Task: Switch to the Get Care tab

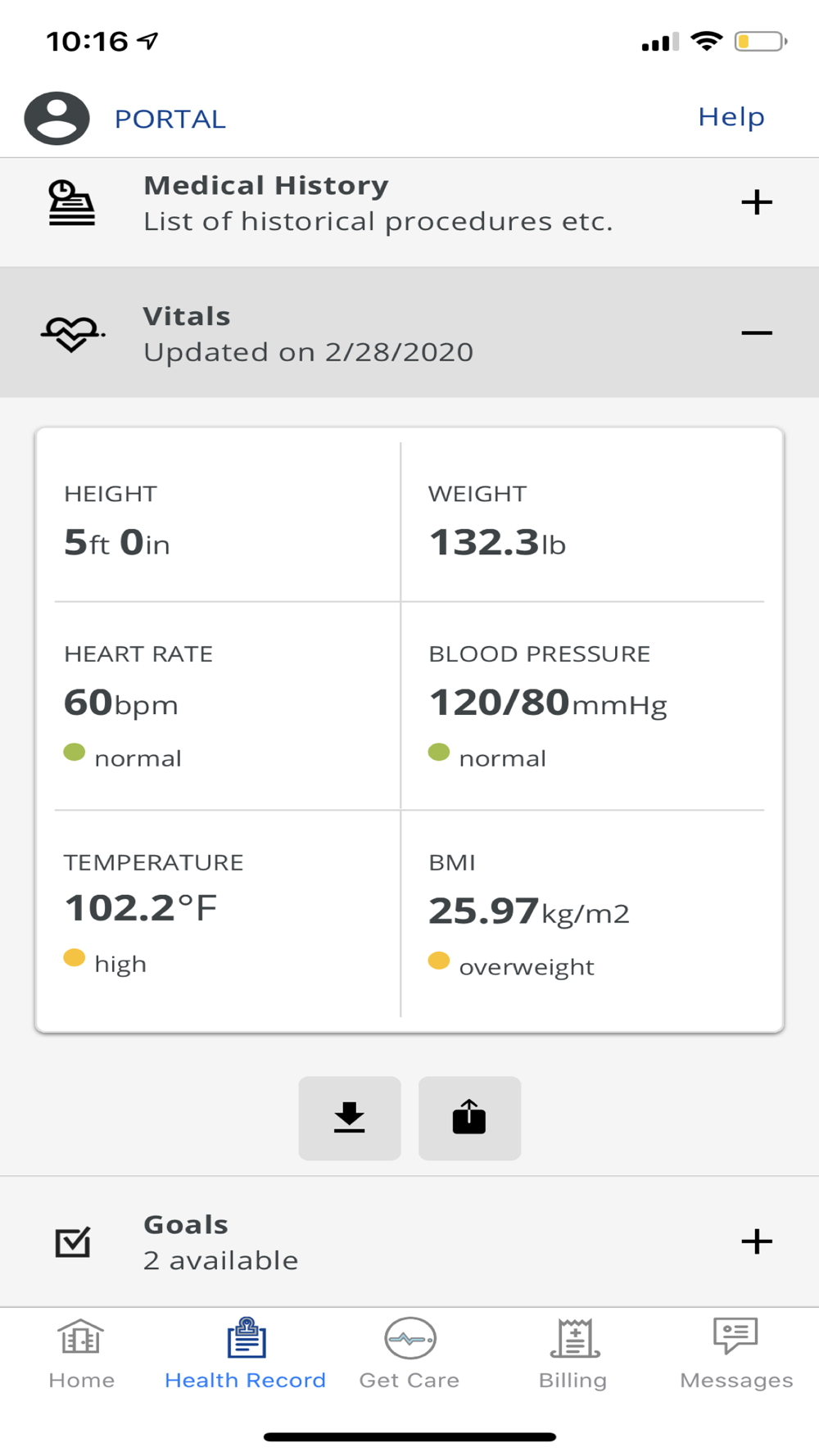Action: [409, 1354]
